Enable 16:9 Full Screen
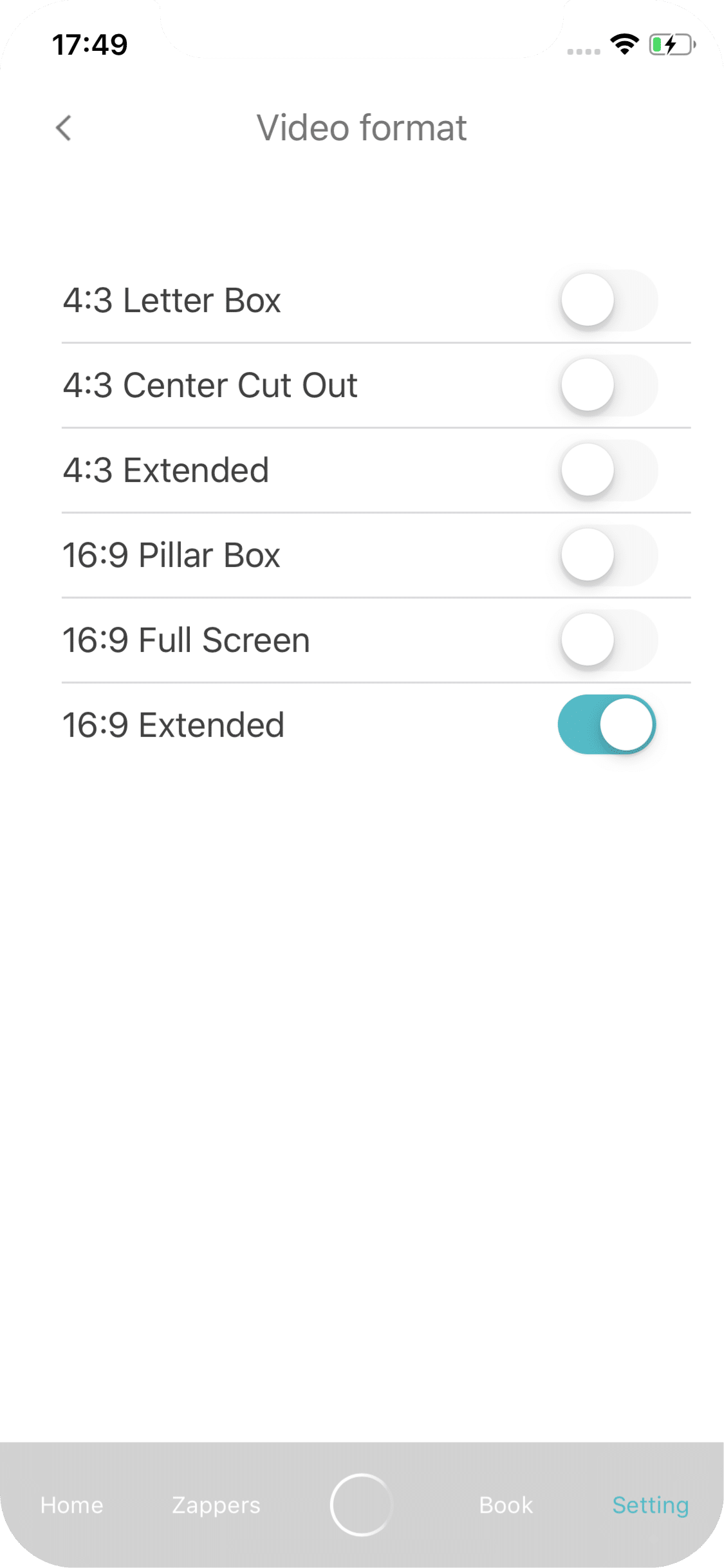This screenshot has width=724, height=1568. (608, 640)
